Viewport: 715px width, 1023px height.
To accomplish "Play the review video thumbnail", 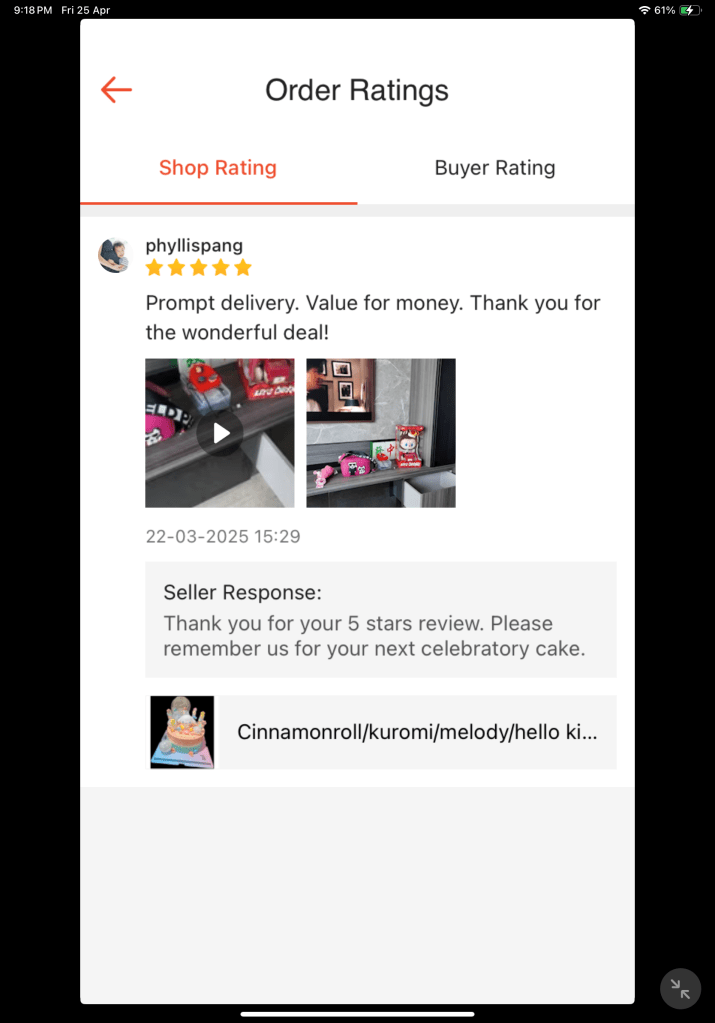I will pos(220,433).
